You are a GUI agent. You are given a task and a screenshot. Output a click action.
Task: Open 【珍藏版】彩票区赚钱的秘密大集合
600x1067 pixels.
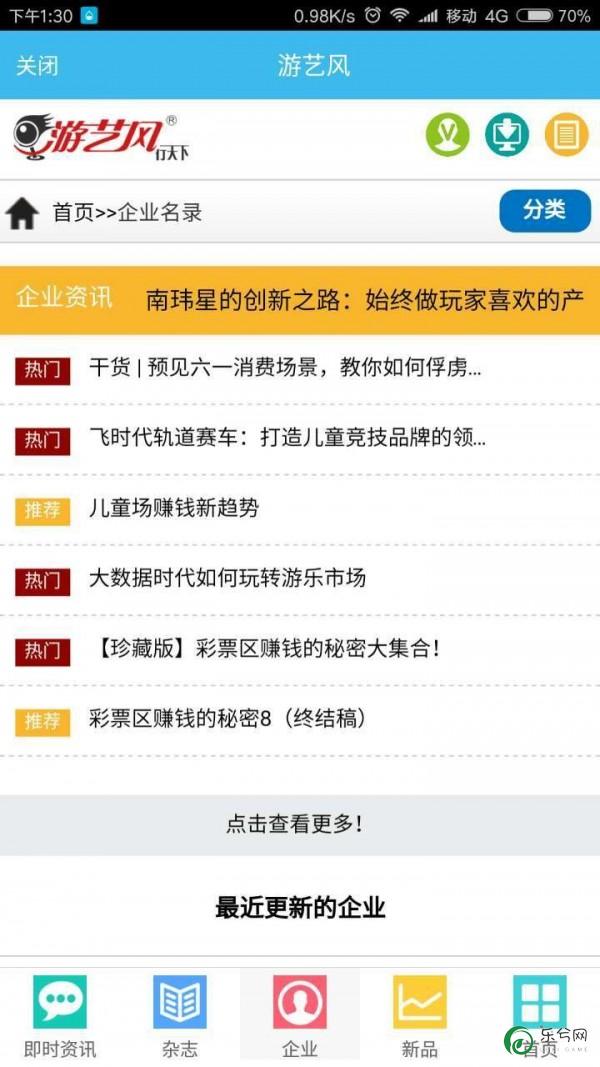[265, 648]
